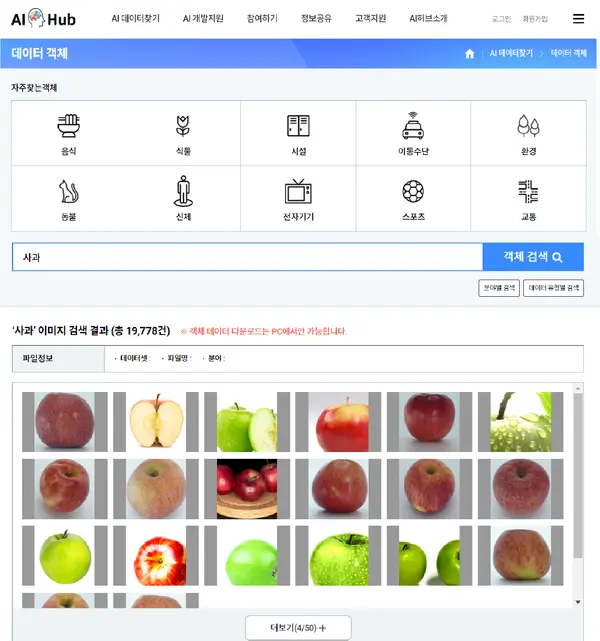Load more results with 더보기(4/50)
Viewport: 600px width, 641px height.
(298, 628)
